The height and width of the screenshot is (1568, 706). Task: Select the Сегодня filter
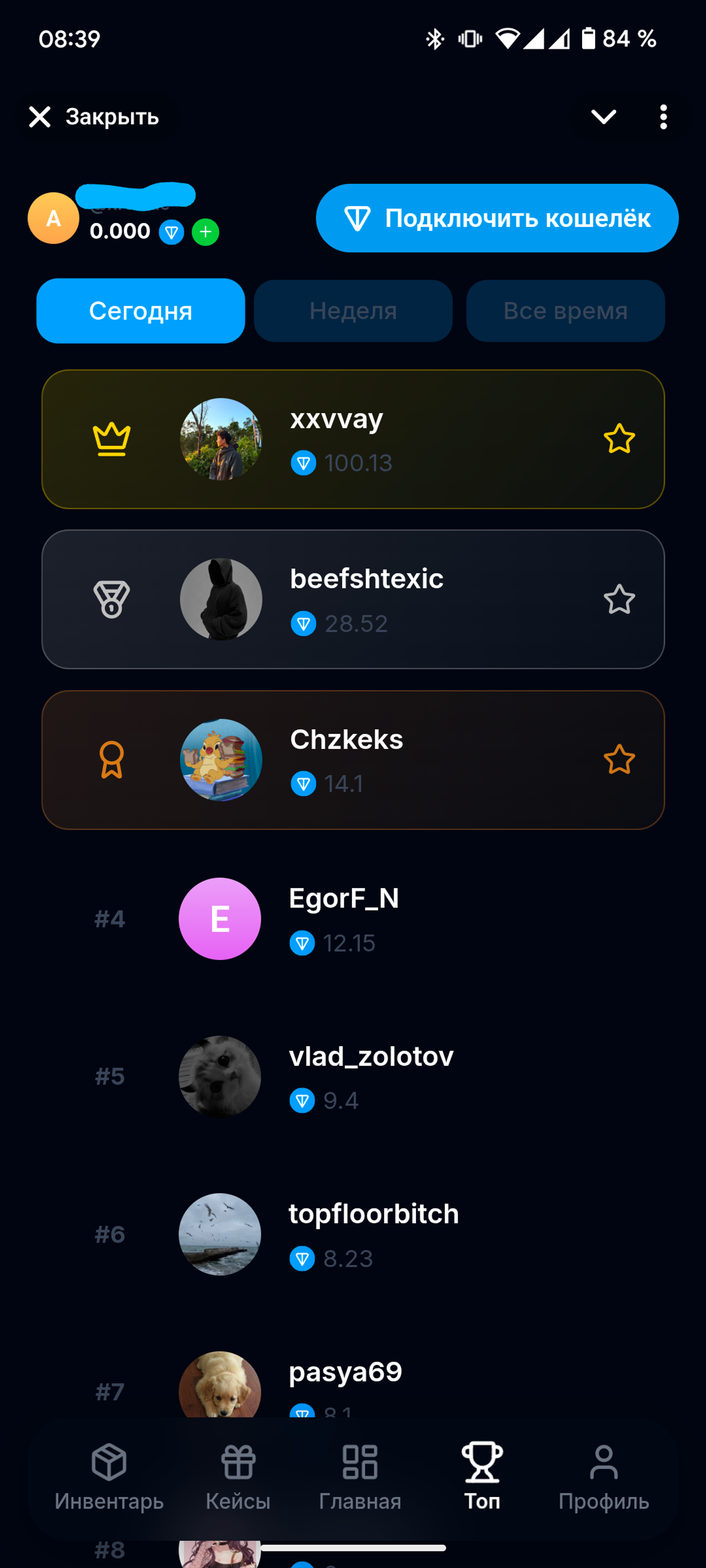140,311
